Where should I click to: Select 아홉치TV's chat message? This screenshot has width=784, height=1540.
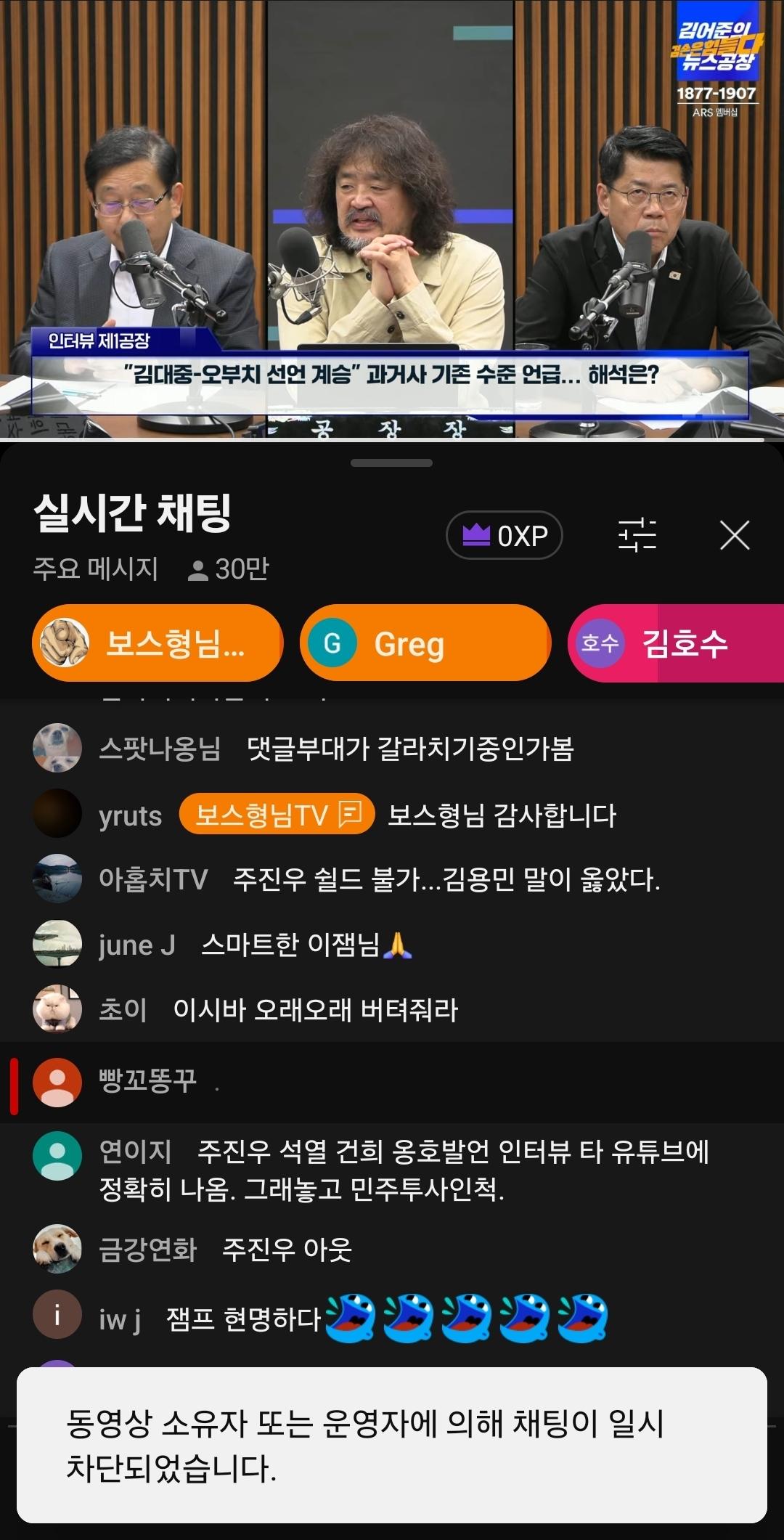(446, 879)
